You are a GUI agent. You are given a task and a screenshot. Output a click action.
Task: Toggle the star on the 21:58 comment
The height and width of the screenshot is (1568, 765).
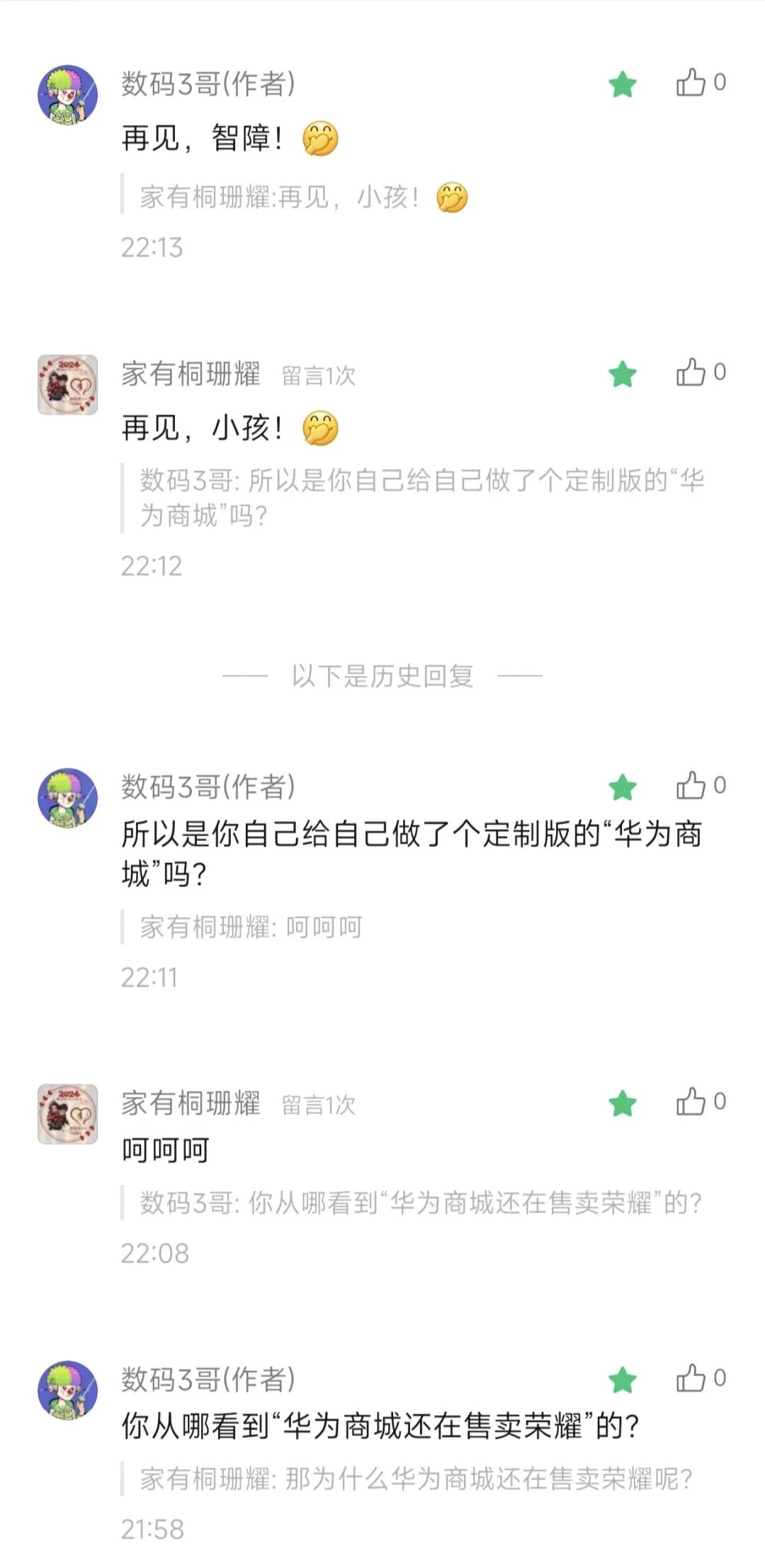pos(623,1380)
